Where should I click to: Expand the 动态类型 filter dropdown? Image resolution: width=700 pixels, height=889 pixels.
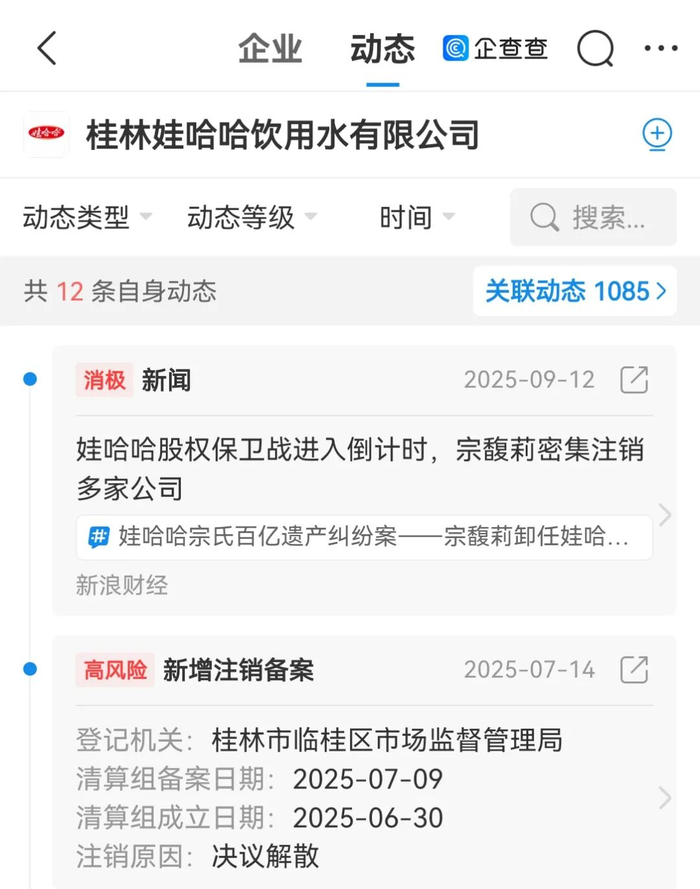[87, 217]
